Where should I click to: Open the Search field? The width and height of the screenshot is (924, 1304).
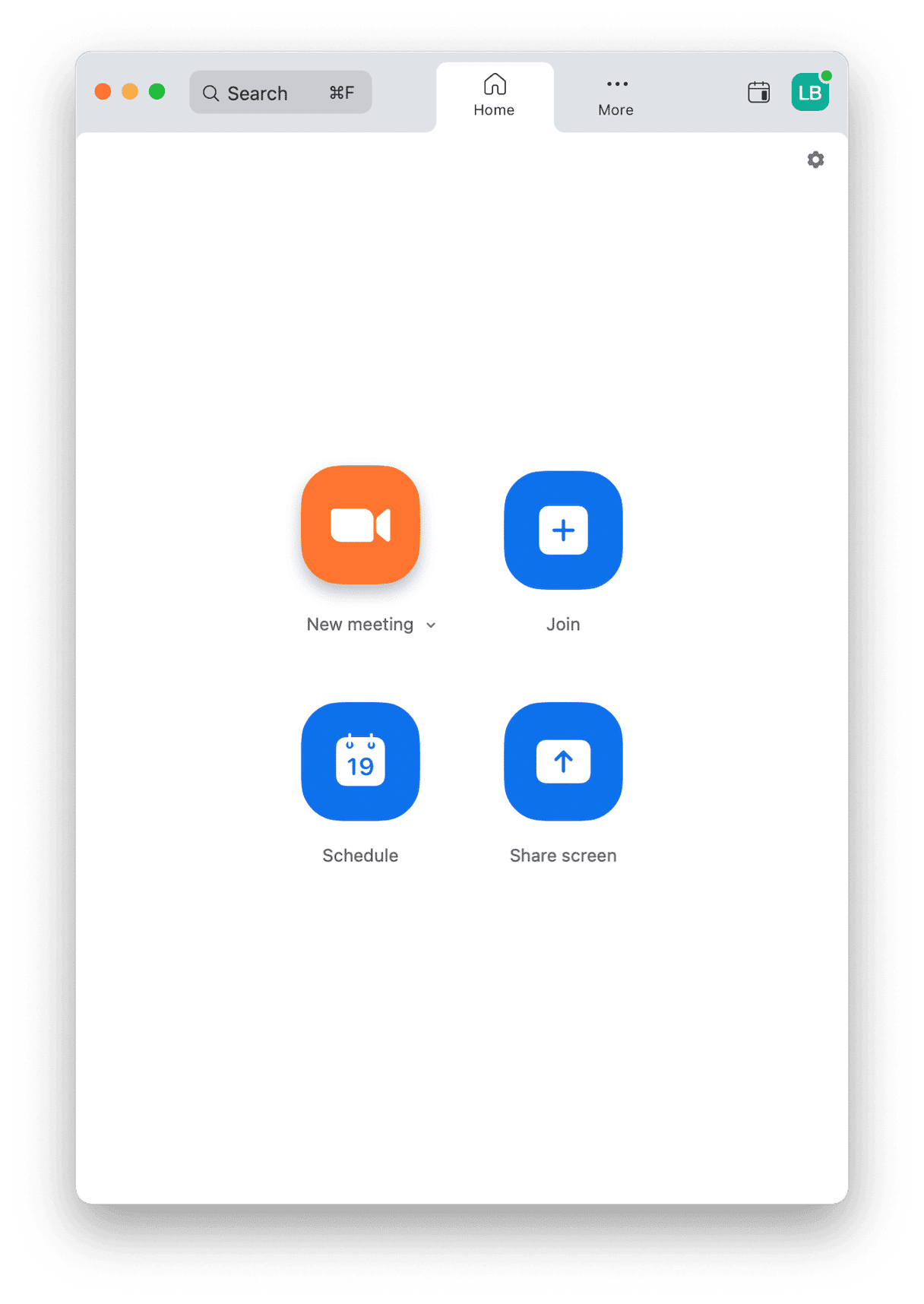point(280,93)
